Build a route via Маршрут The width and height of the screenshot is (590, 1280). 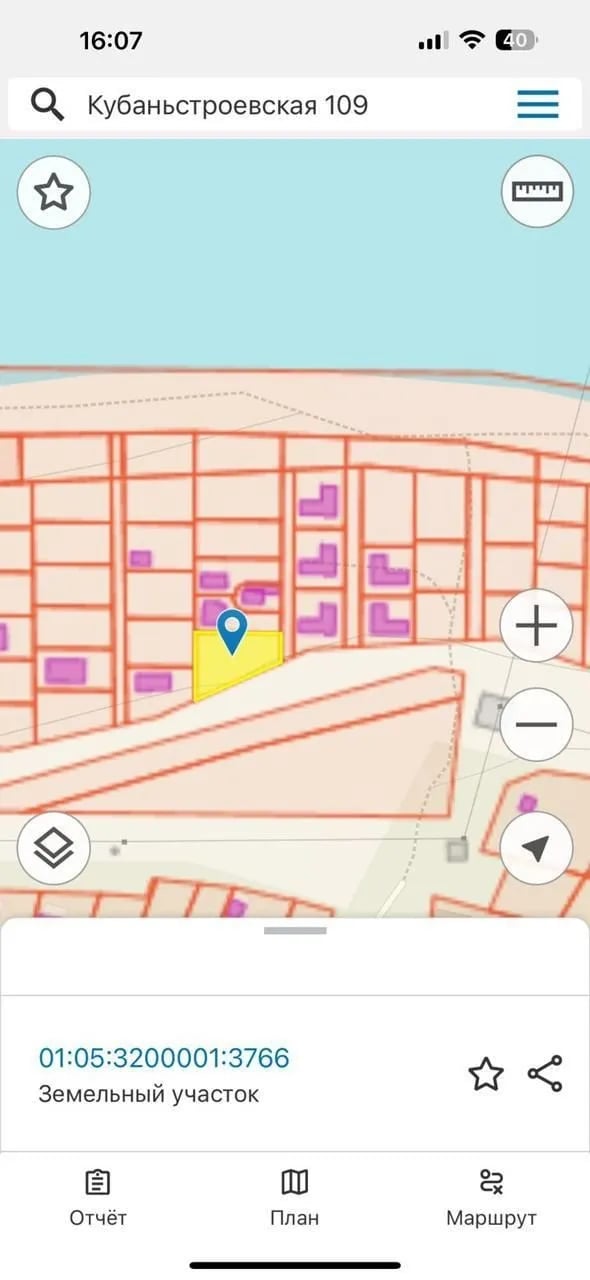[x=491, y=1197]
